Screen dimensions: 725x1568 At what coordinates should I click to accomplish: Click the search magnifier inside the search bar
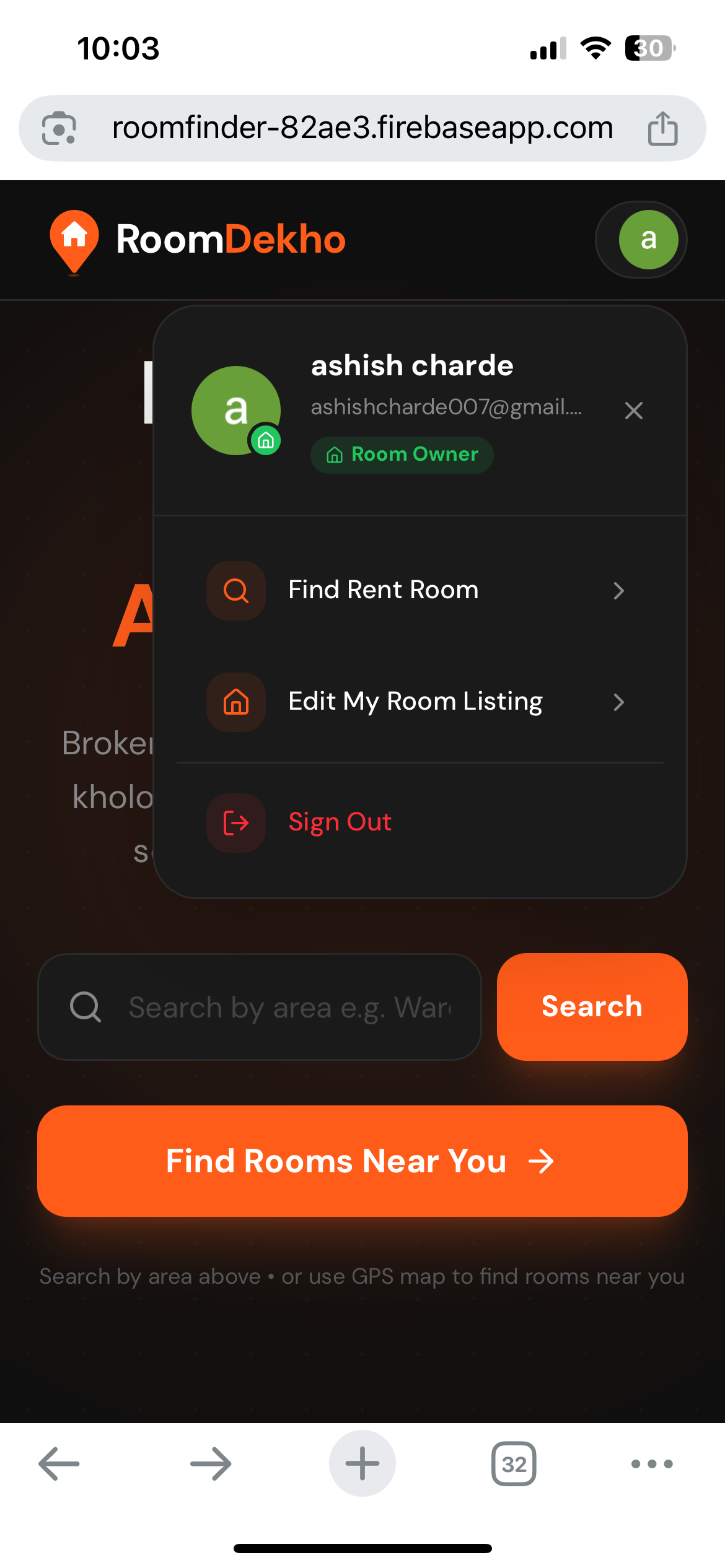tap(86, 1007)
